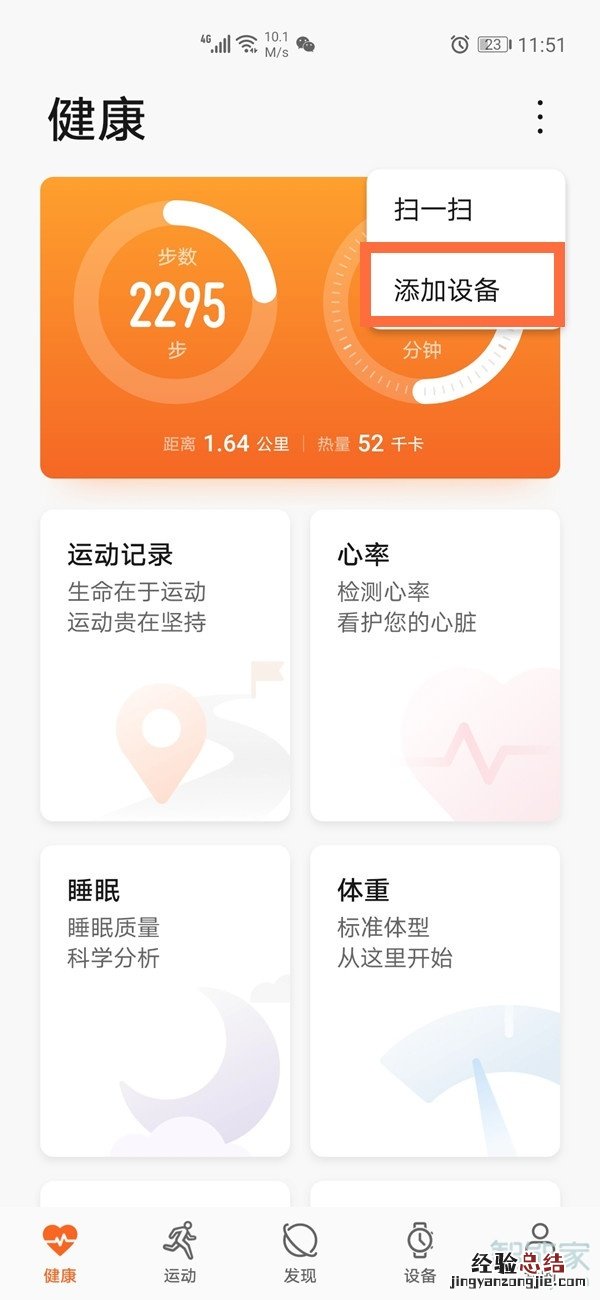This screenshot has width=600, height=1300.
Task: Open the 心率 heart rate card
Action: pos(435,665)
